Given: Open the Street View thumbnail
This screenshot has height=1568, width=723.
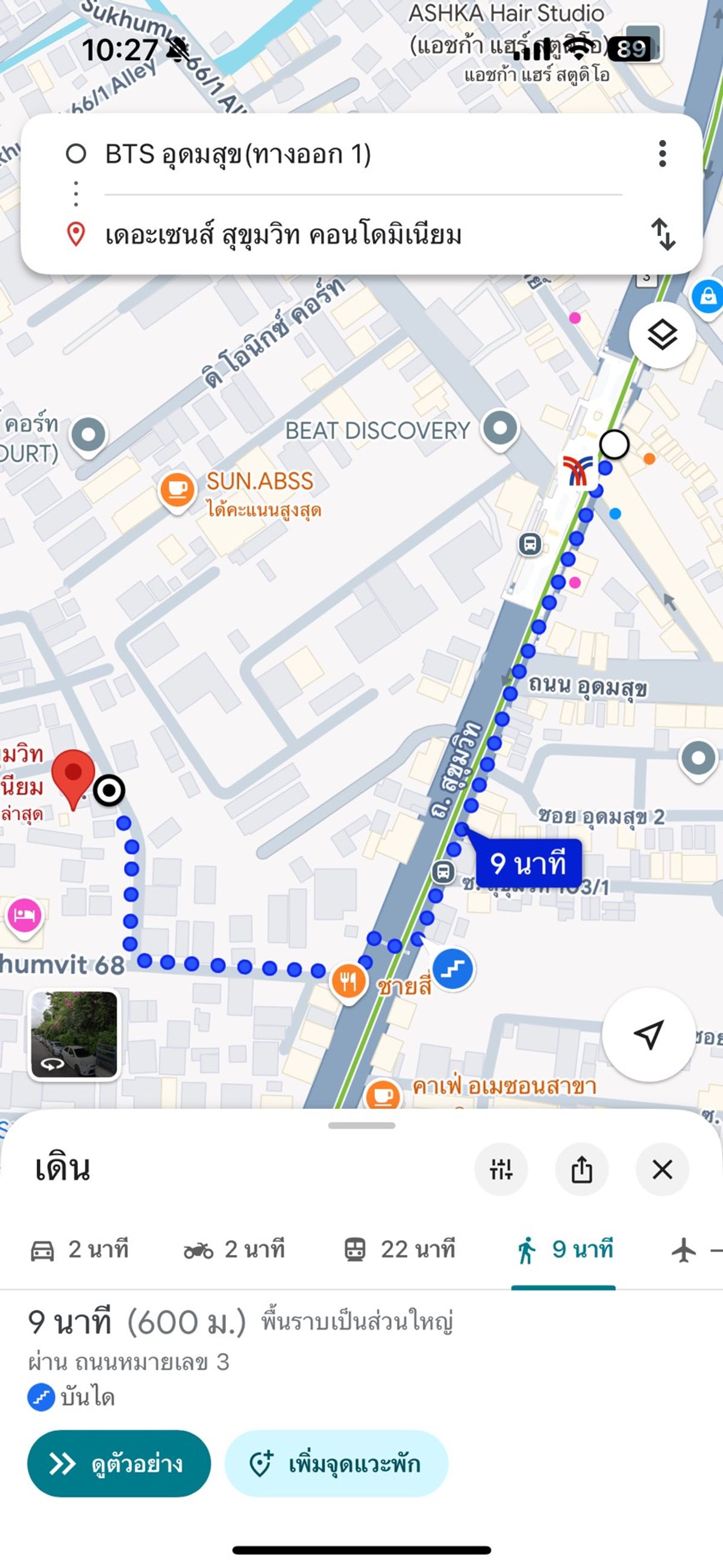Looking at the screenshot, I should coord(74,1034).
